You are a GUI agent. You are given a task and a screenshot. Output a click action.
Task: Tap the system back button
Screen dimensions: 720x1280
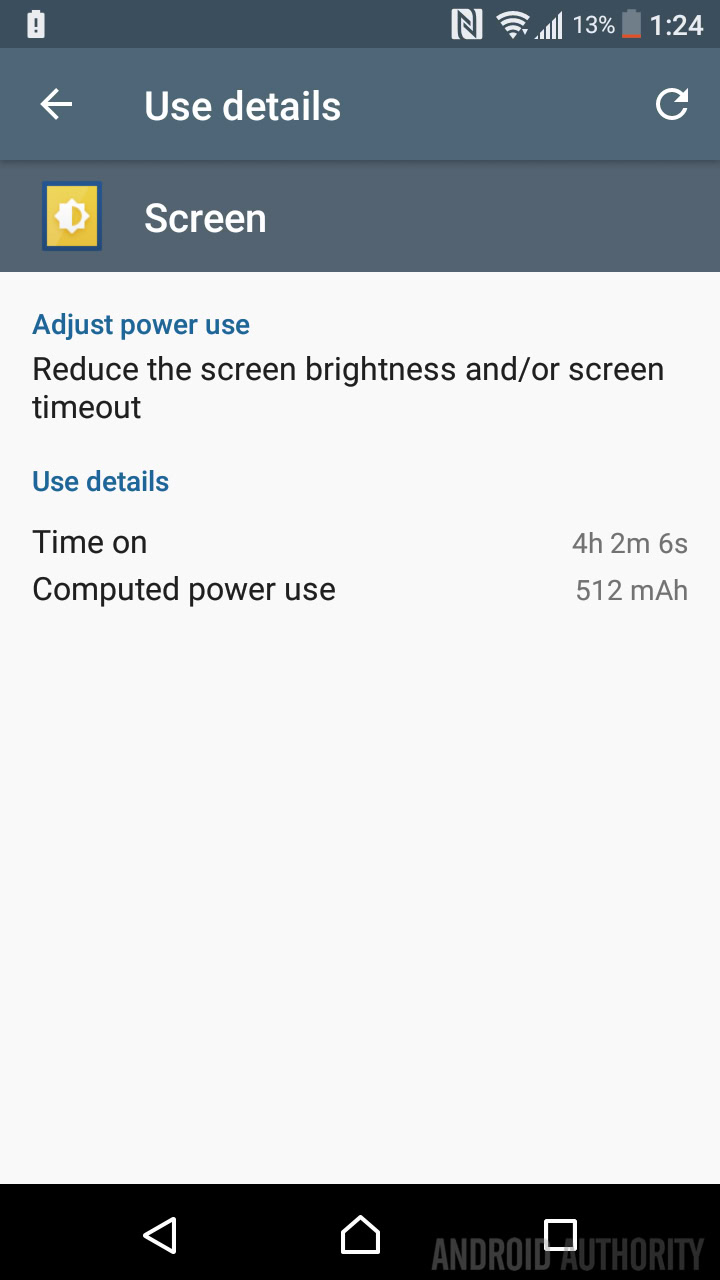160,1235
